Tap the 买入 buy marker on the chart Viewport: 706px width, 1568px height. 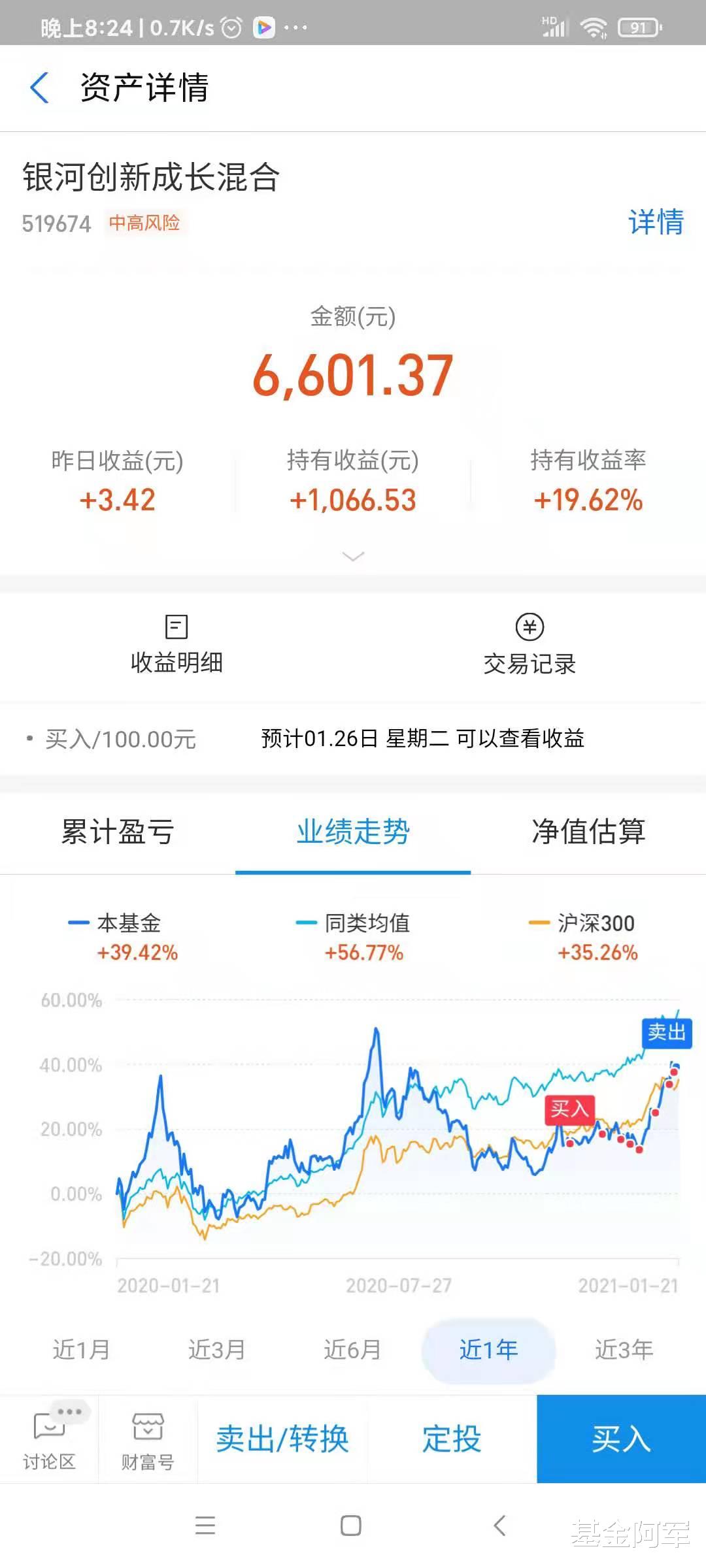click(x=570, y=1111)
